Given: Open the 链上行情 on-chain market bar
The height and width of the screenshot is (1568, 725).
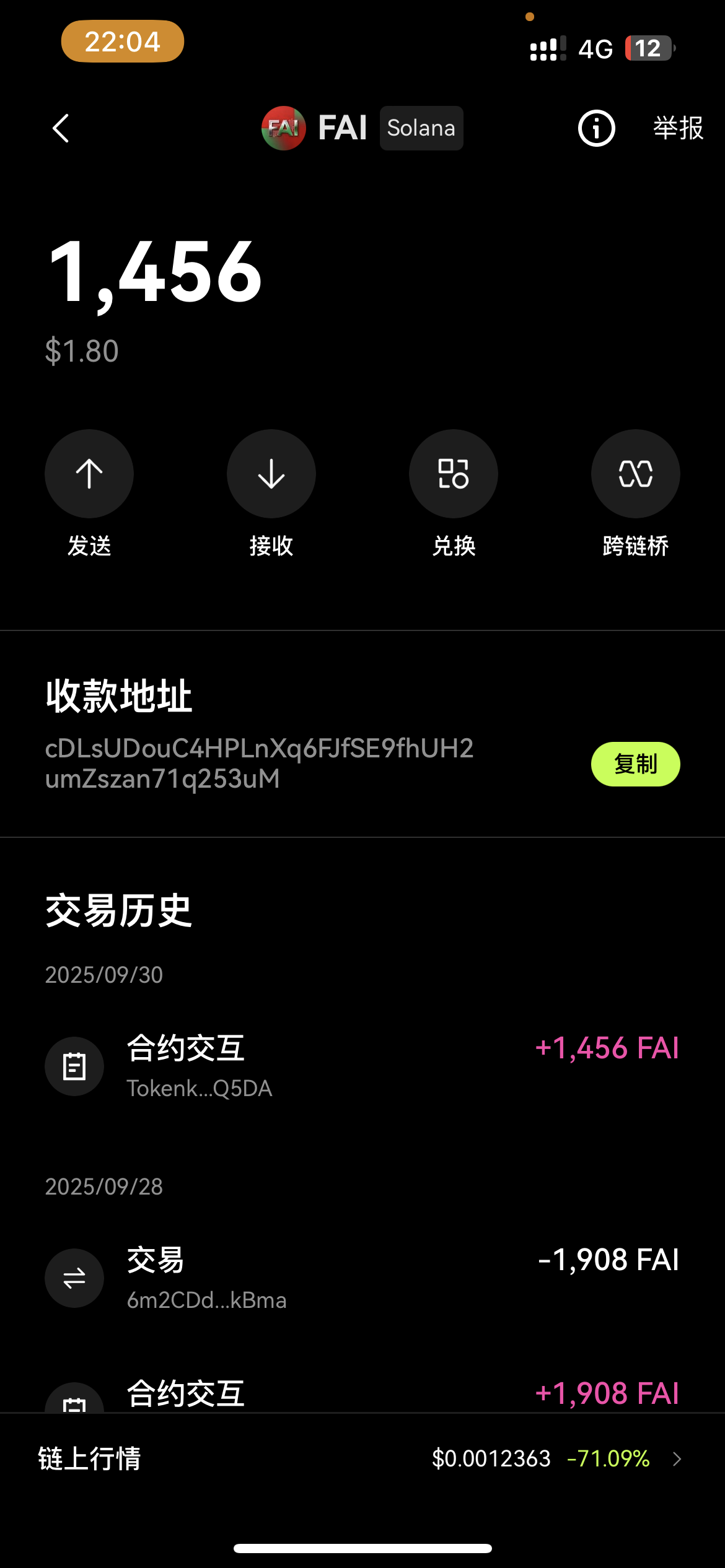Looking at the screenshot, I should pyautogui.click(x=362, y=1458).
